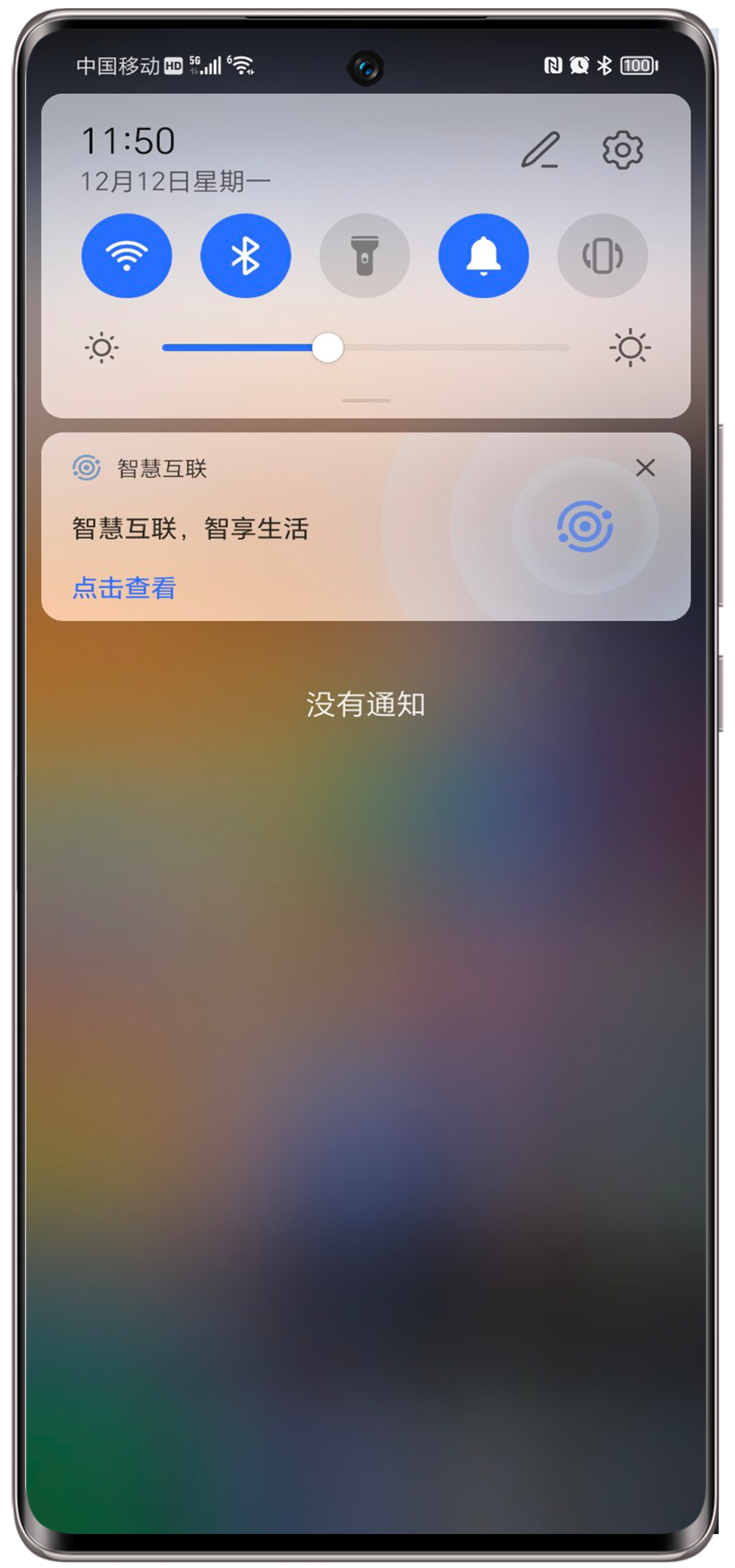Expand the quick settings panel handle
The image size is (735, 1568).
tap(366, 401)
